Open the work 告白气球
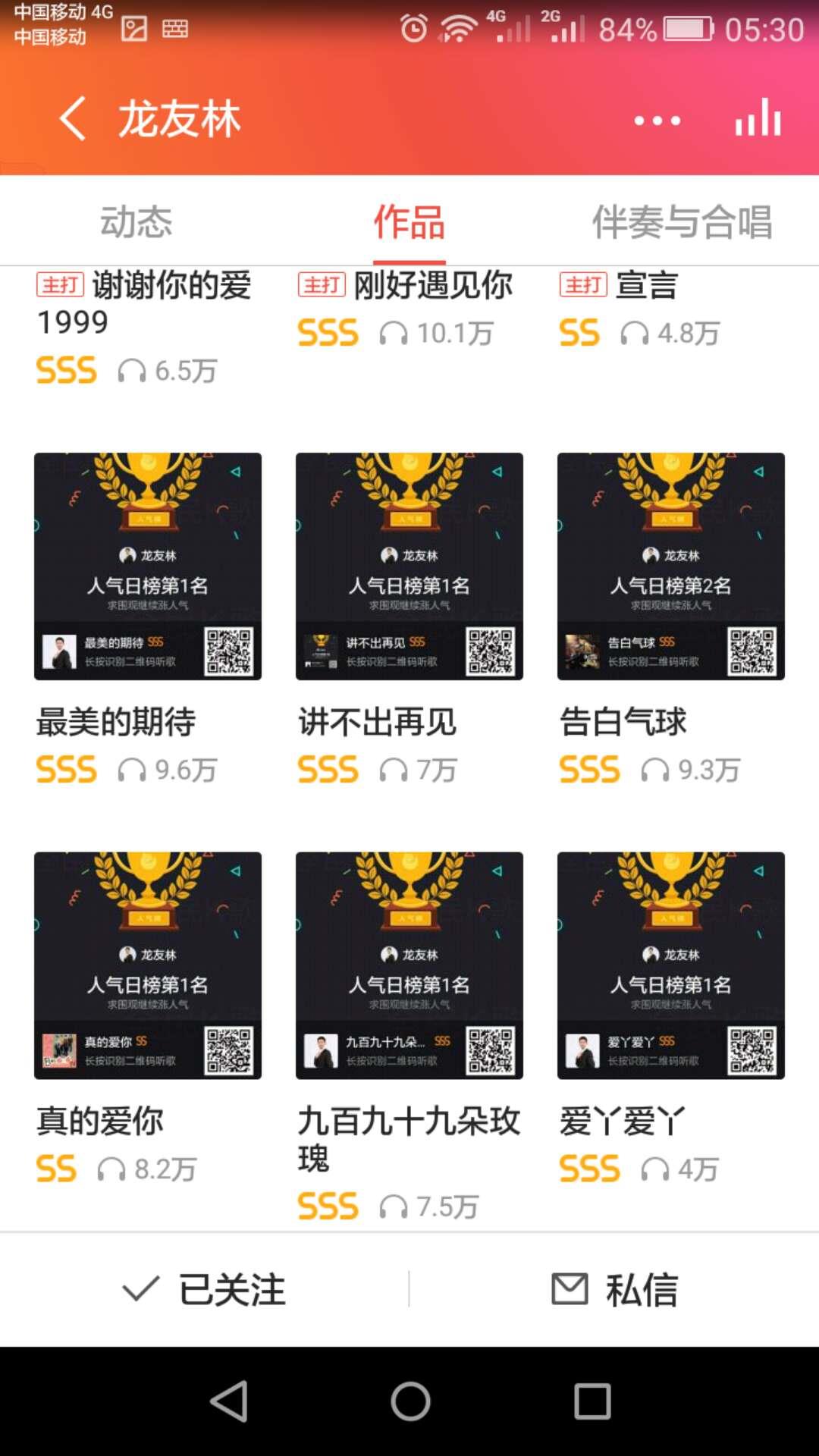This screenshot has width=819, height=1456. 671,566
